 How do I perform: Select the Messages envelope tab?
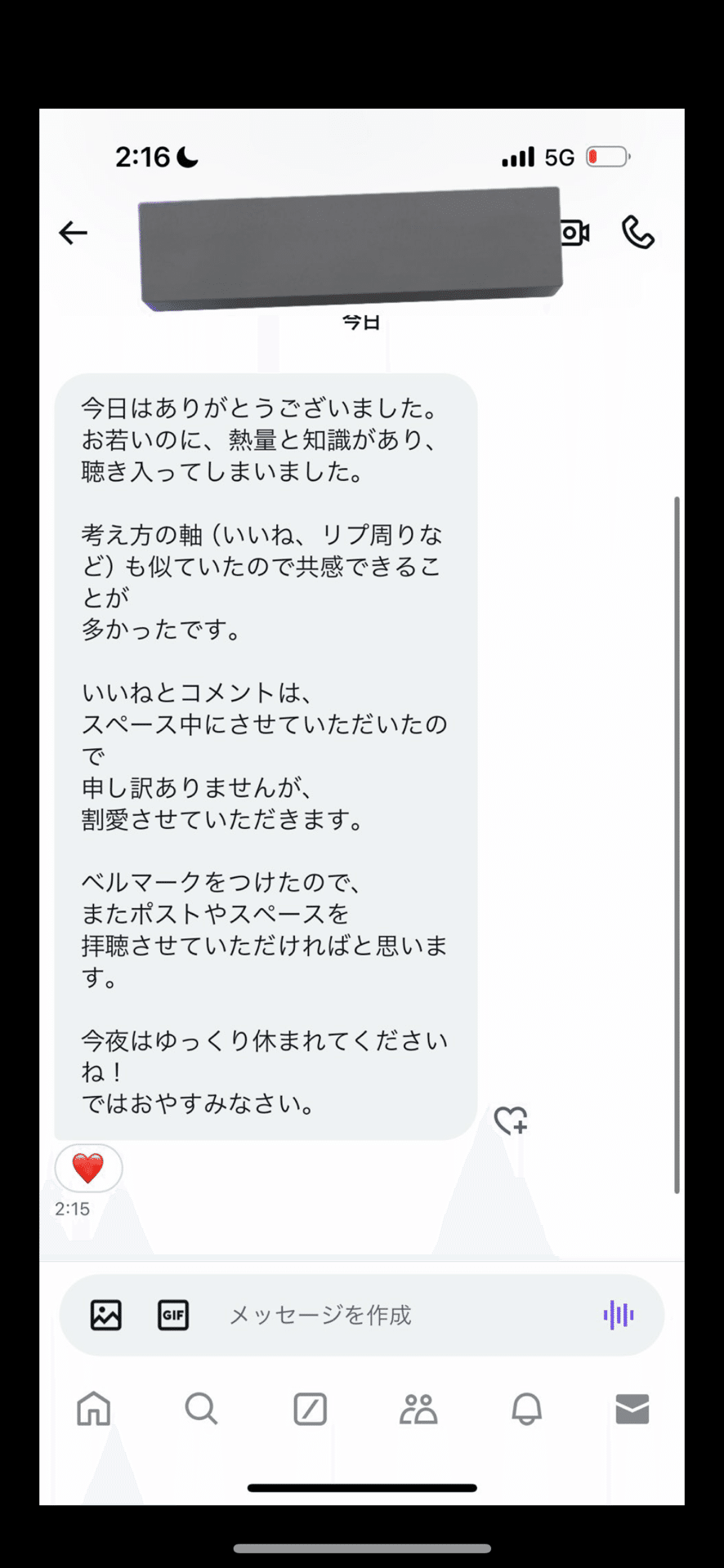(x=632, y=1409)
